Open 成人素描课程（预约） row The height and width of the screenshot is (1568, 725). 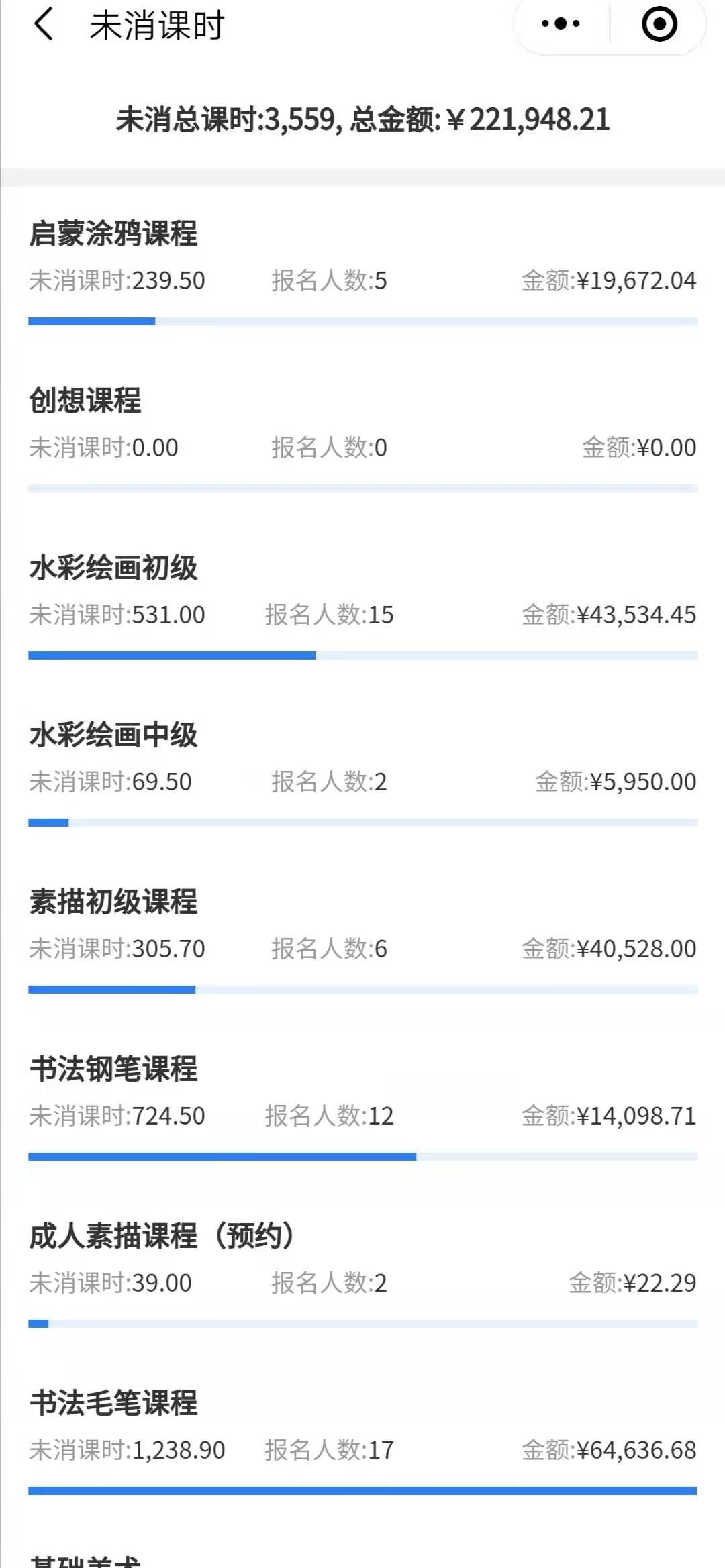pos(362,1273)
